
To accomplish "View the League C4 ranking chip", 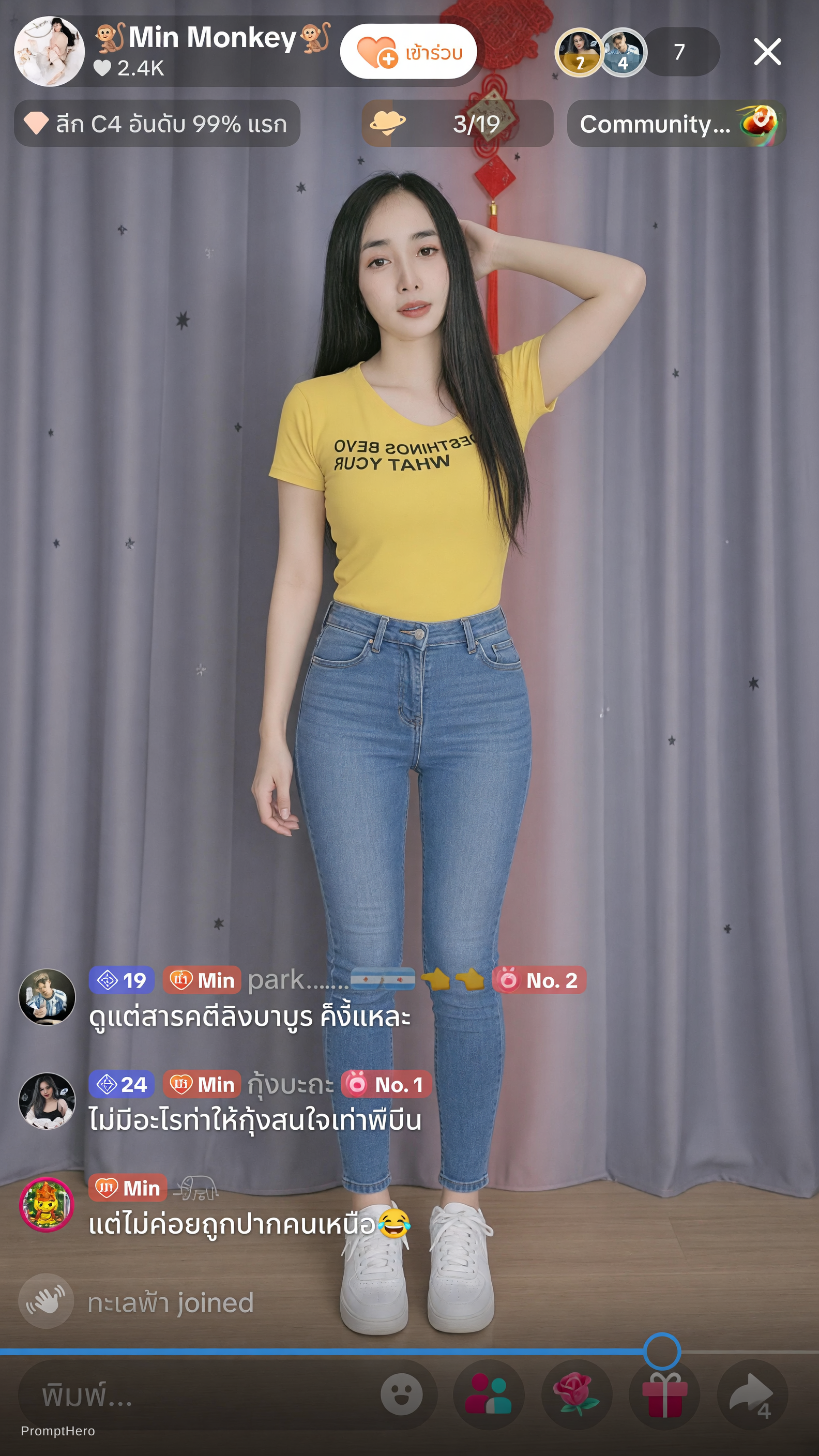I will click(157, 123).
